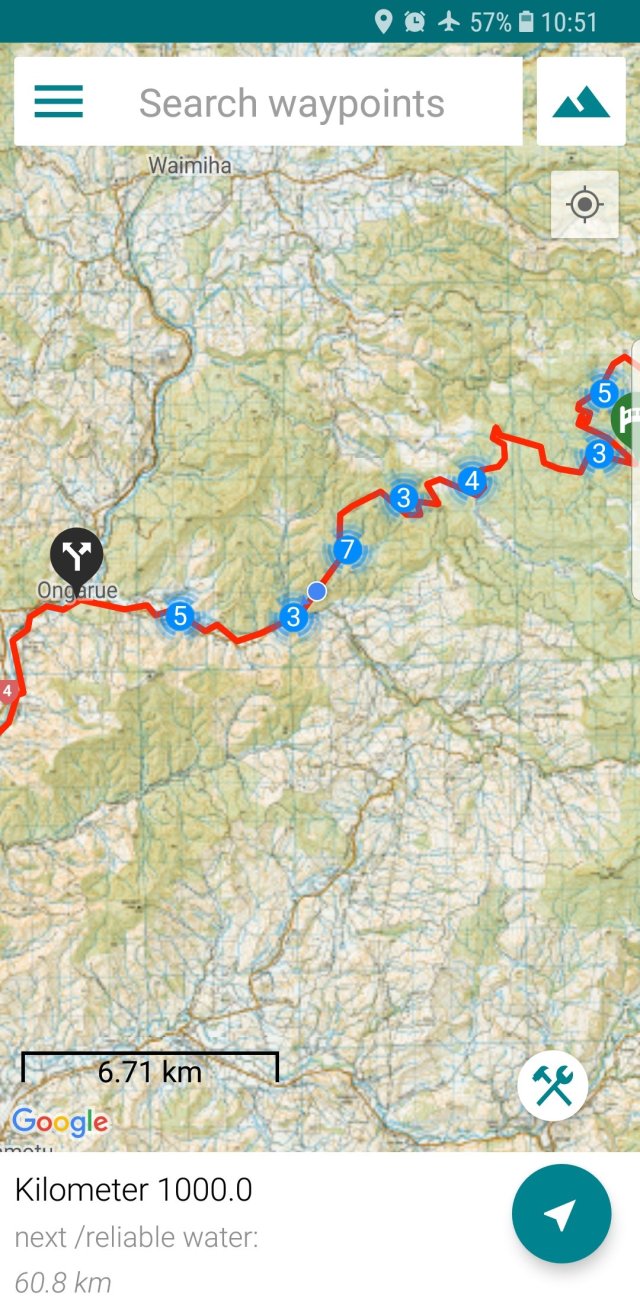The image size is (640, 1315).
Task: Open the Kilometer 1000.0 info panel
Action: (x=200, y=1232)
